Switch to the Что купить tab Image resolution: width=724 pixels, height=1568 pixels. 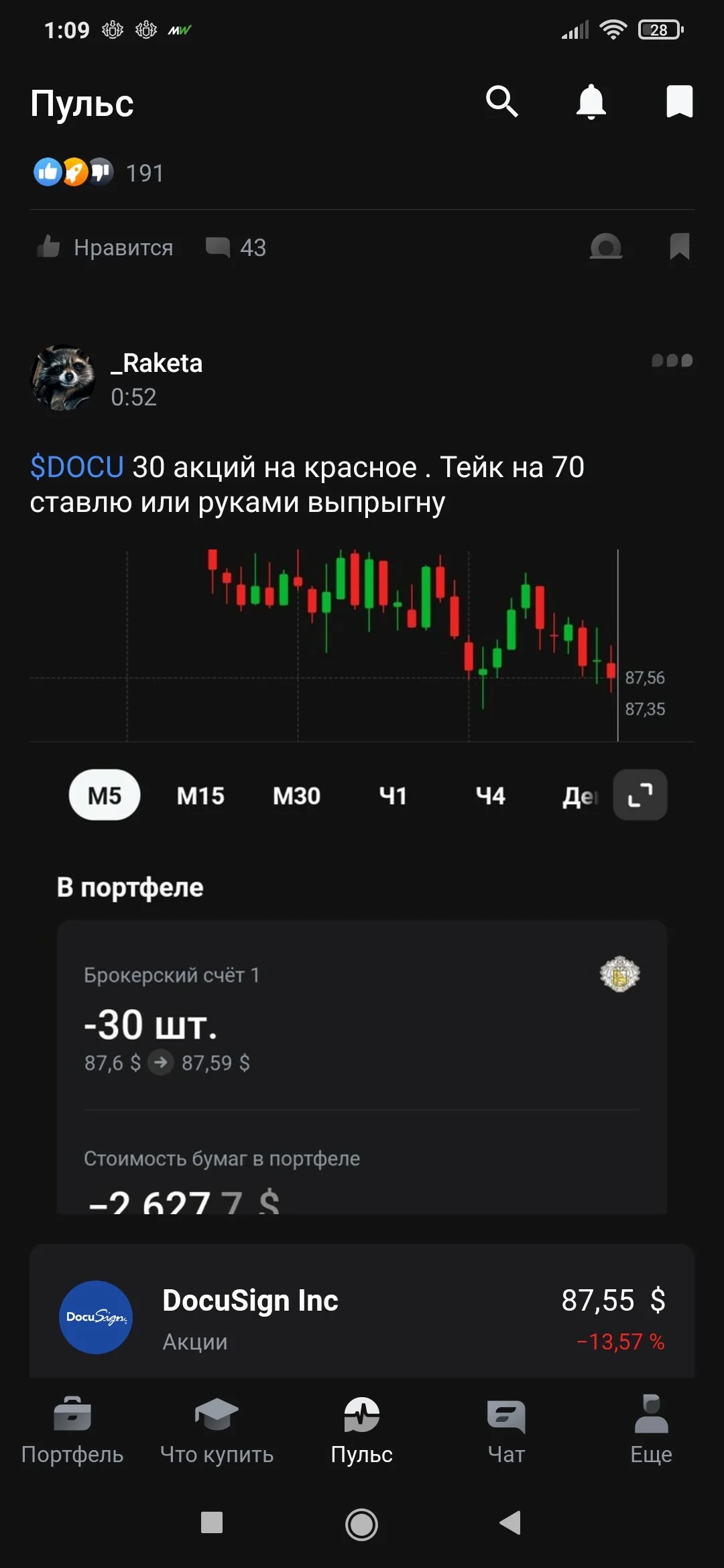pos(217,1430)
